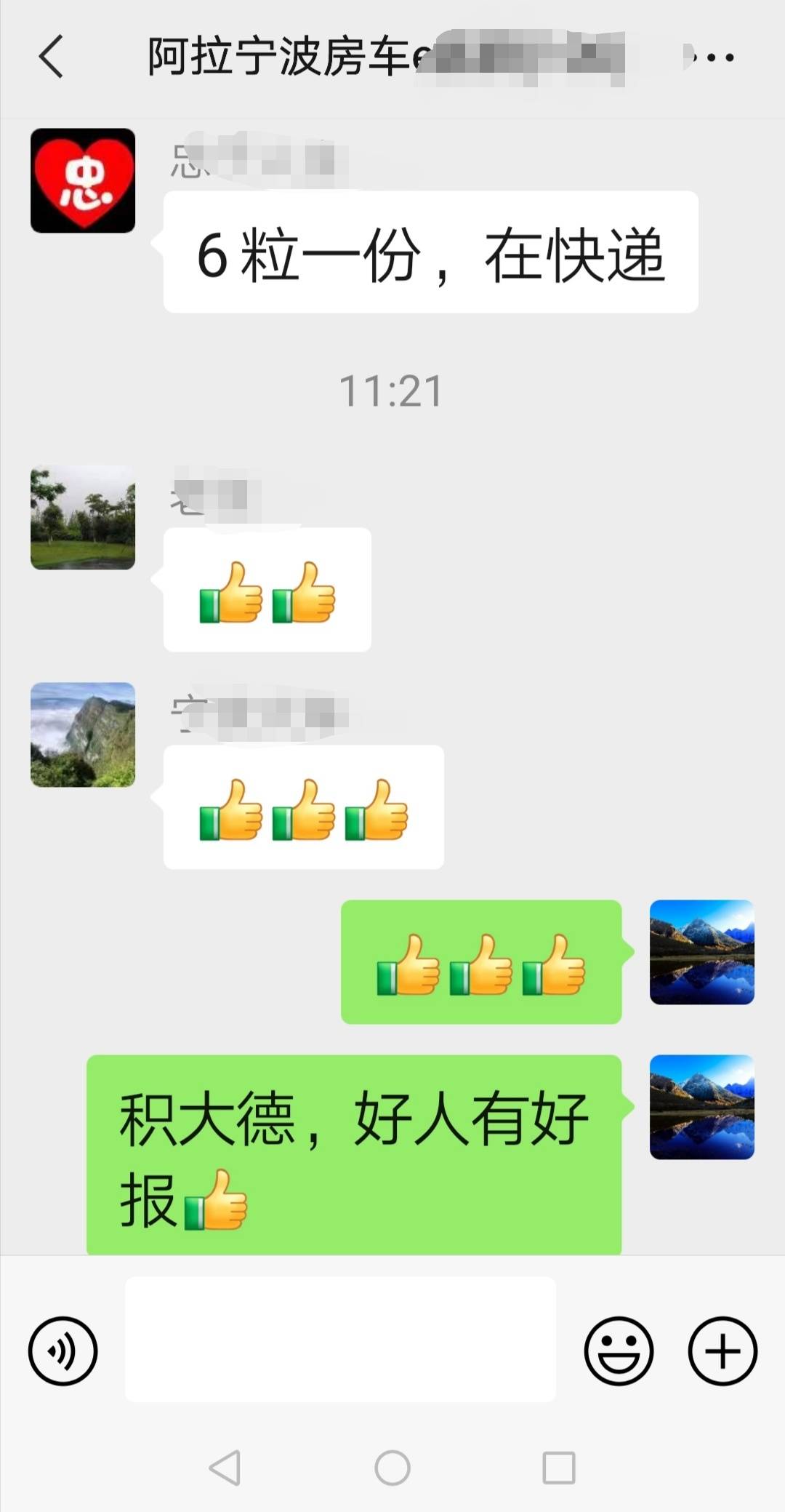Screen dimensions: 785x1512
Task: View profile of the misty cliff avatar sender
Action: (x=83, y=735)
